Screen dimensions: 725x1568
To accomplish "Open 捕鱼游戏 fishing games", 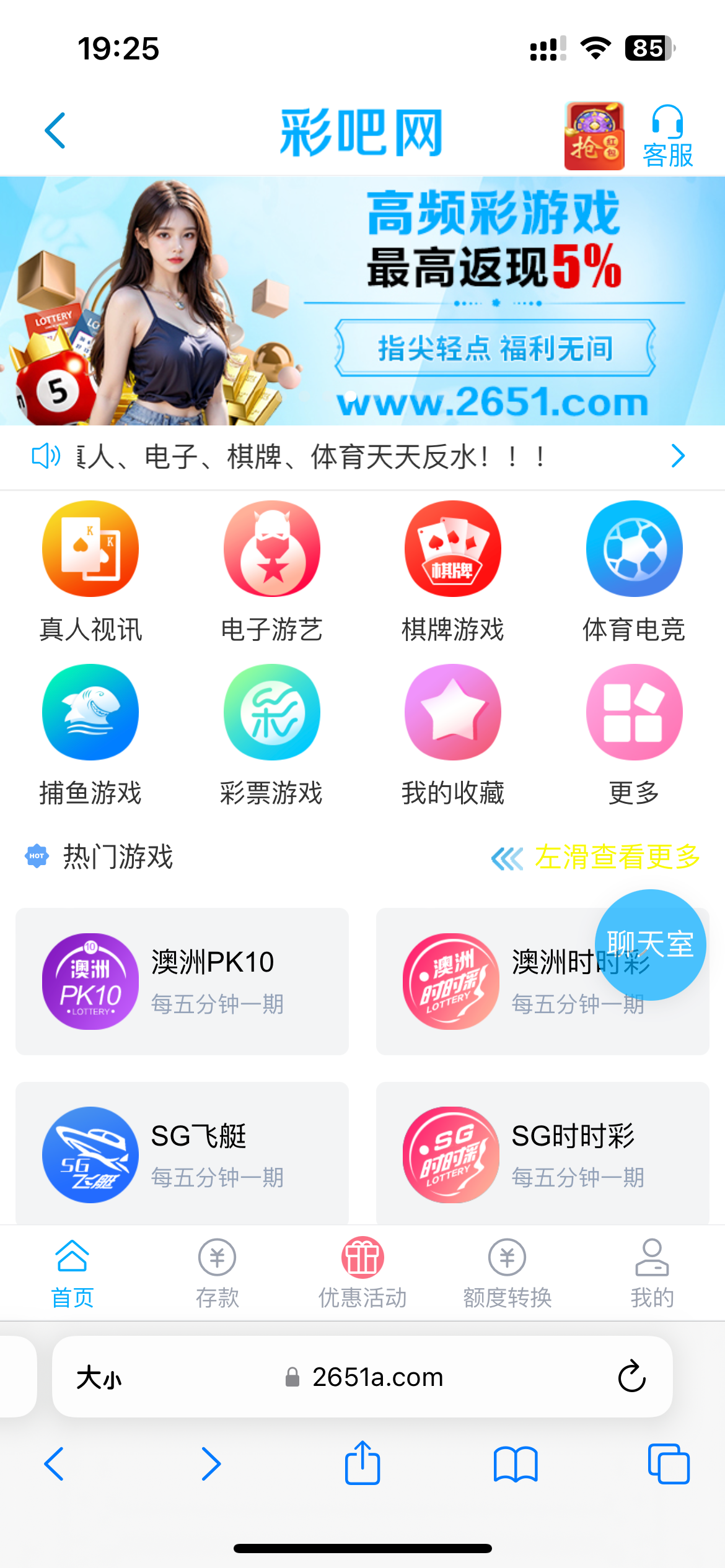I will click(x=90, y=734).
